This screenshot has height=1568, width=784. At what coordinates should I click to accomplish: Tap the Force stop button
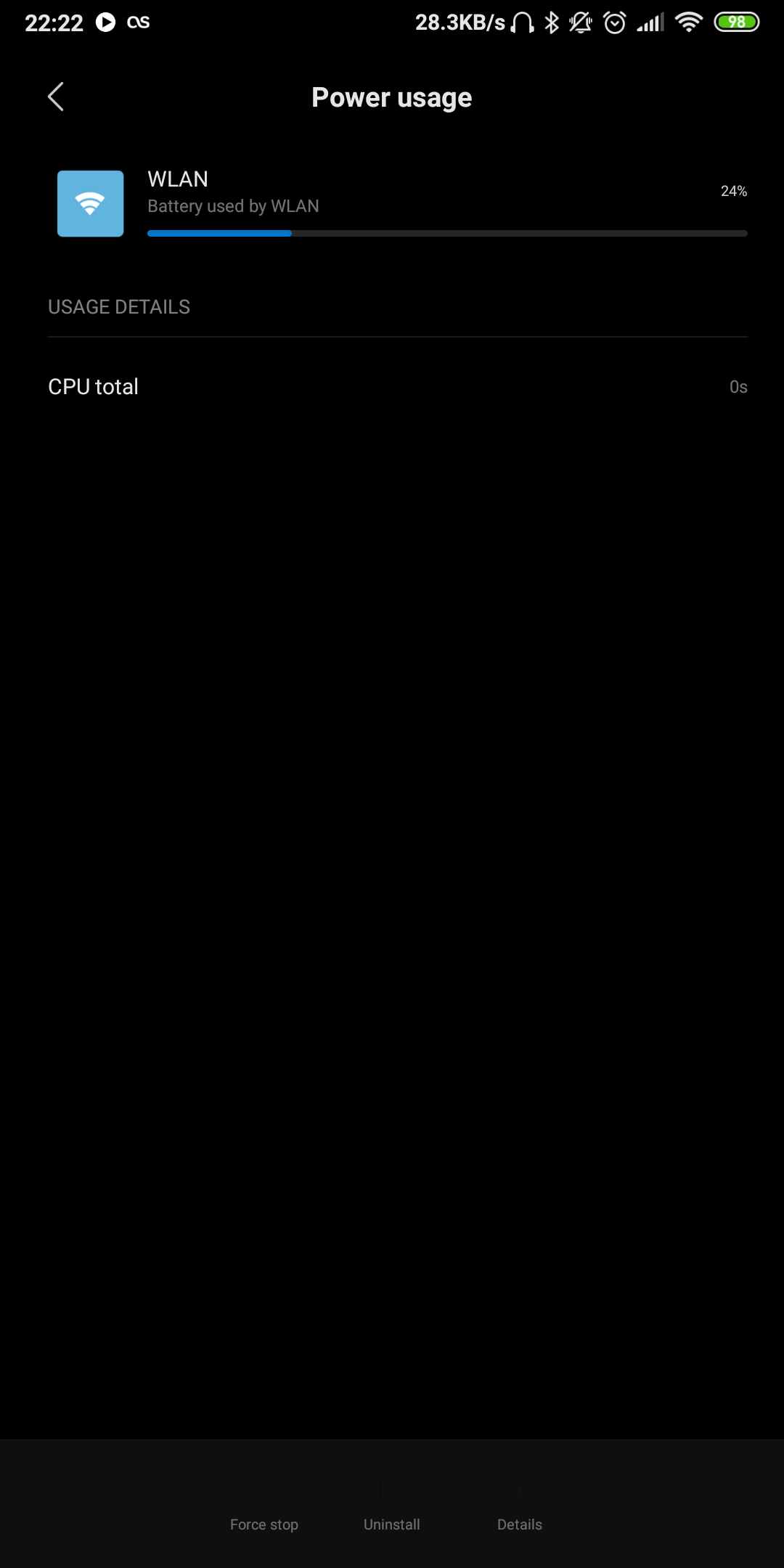[264, 1504]
